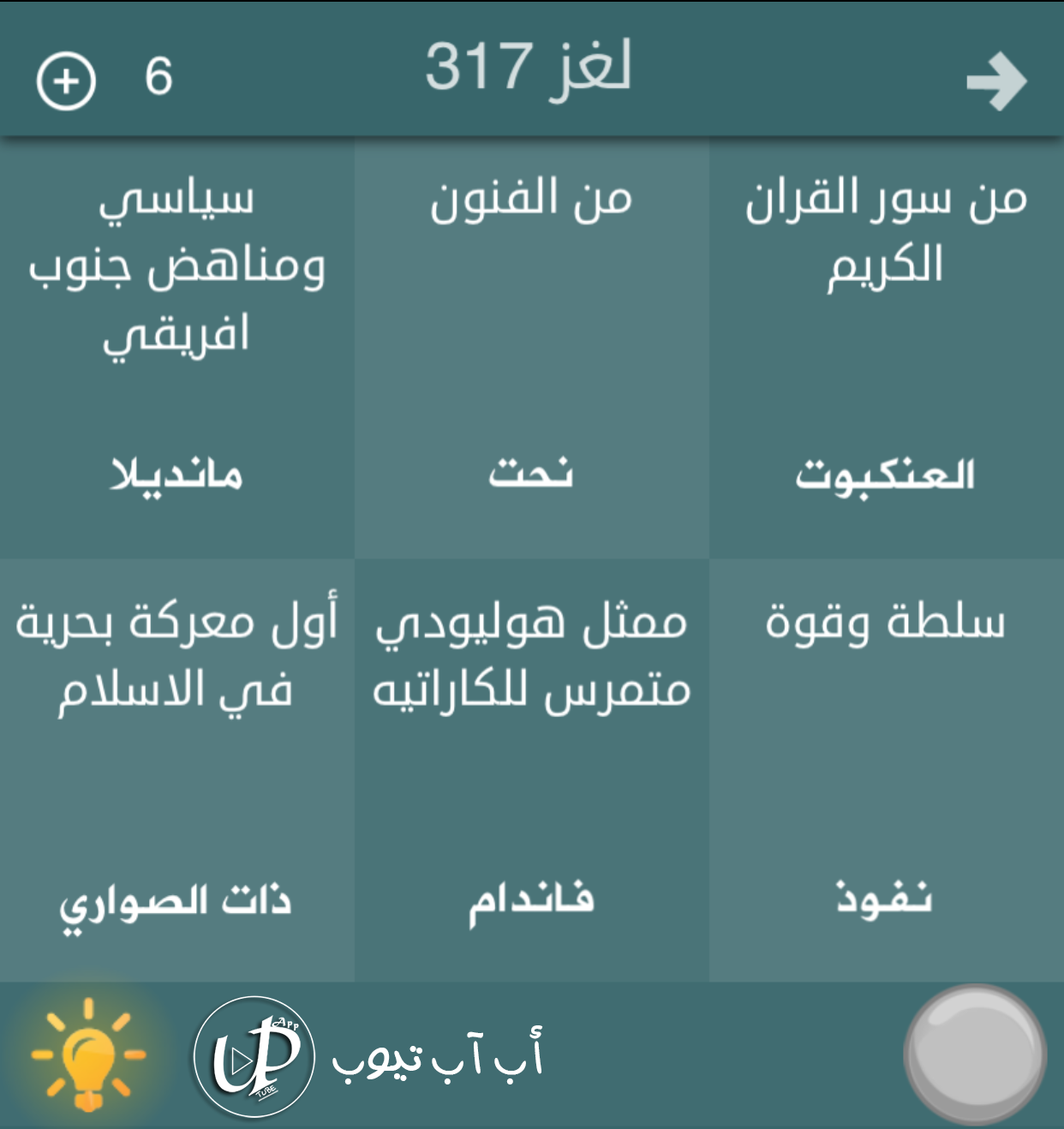Select the نحت clue tile

coord(532,349)
